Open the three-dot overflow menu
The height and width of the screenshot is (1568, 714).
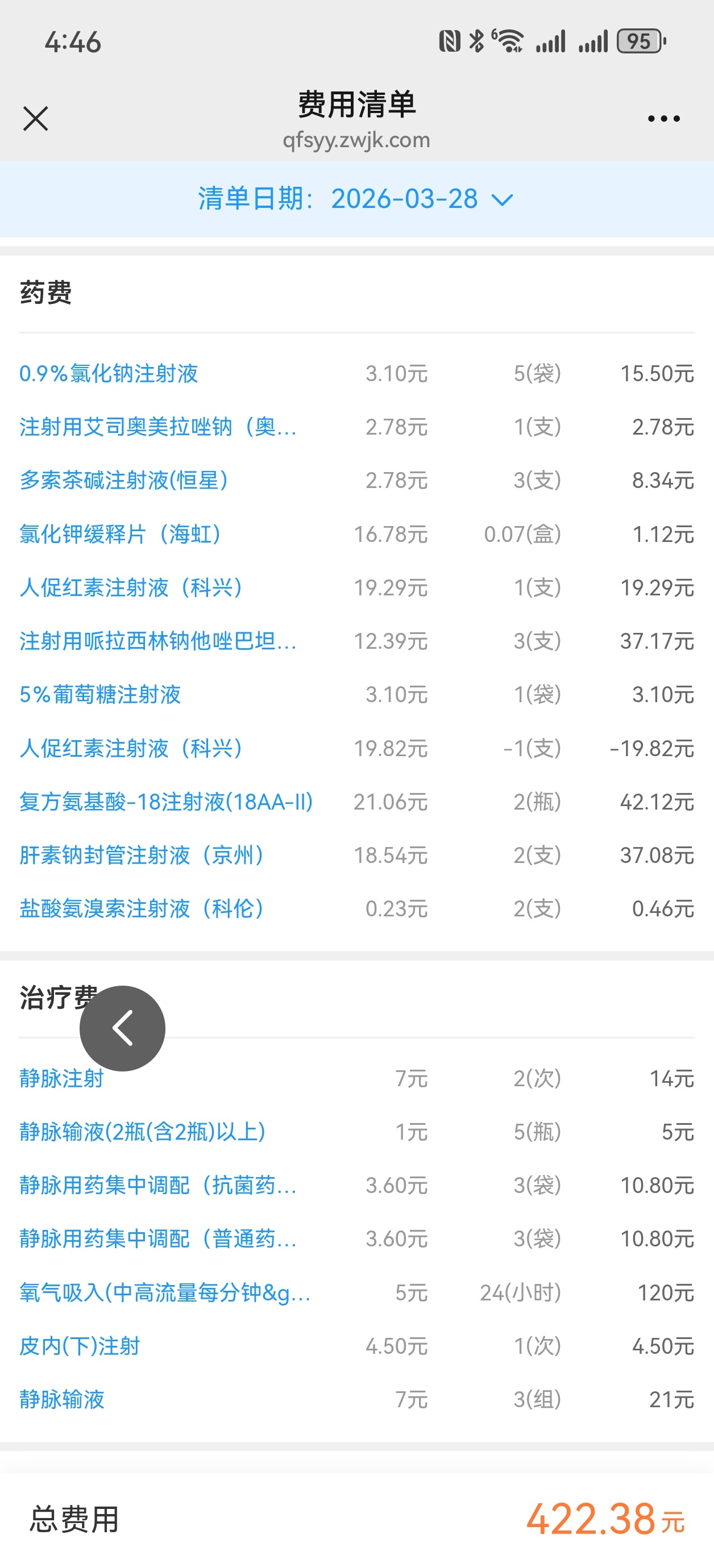(x=663, y=119)
